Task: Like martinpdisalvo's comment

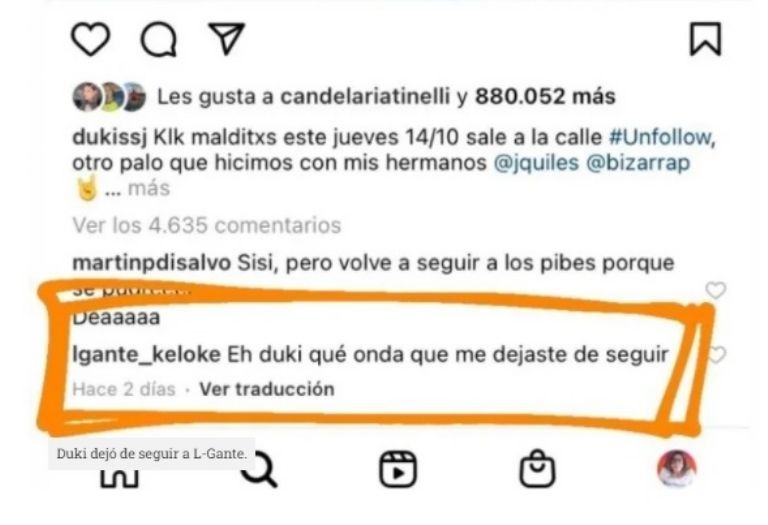Action: (715, 290)
